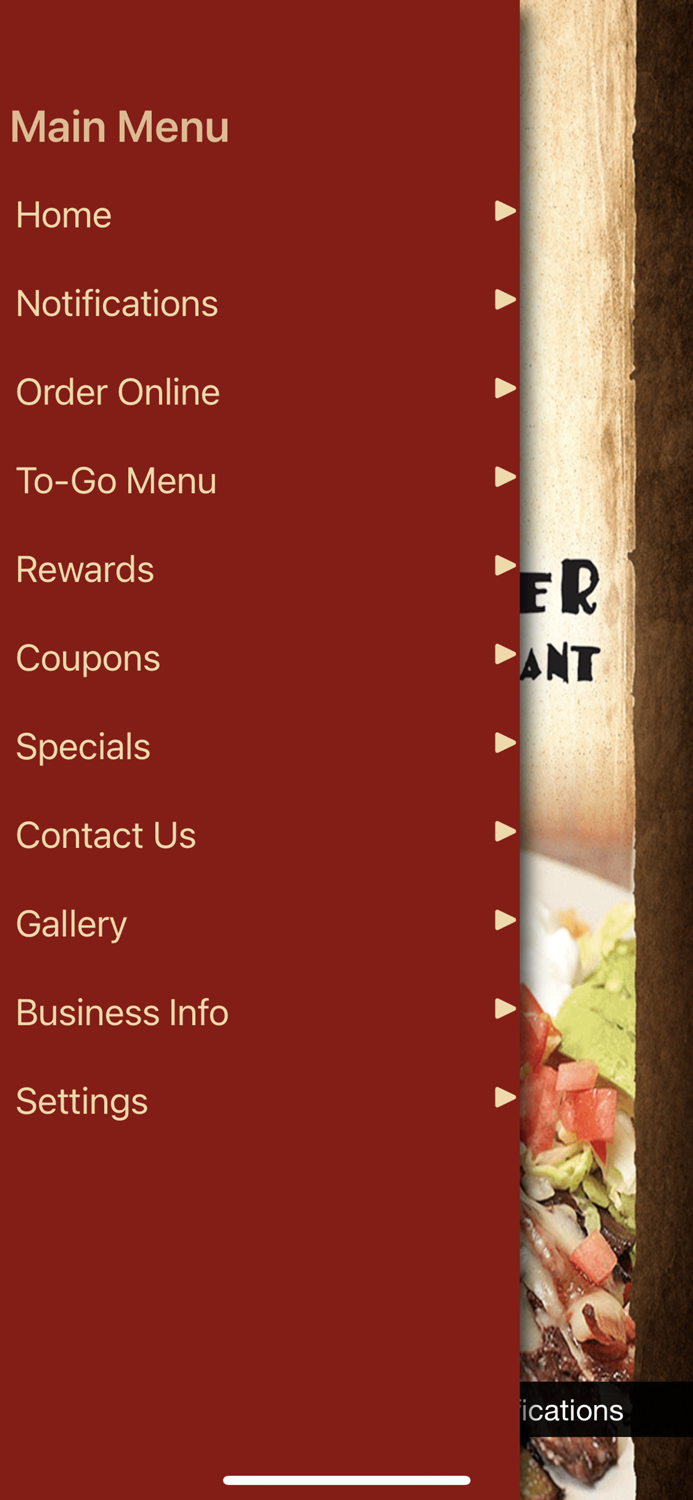View the To-Go Menu
Image resolution: width=693 pixels, height=1500 pixels.
point(260,481)
